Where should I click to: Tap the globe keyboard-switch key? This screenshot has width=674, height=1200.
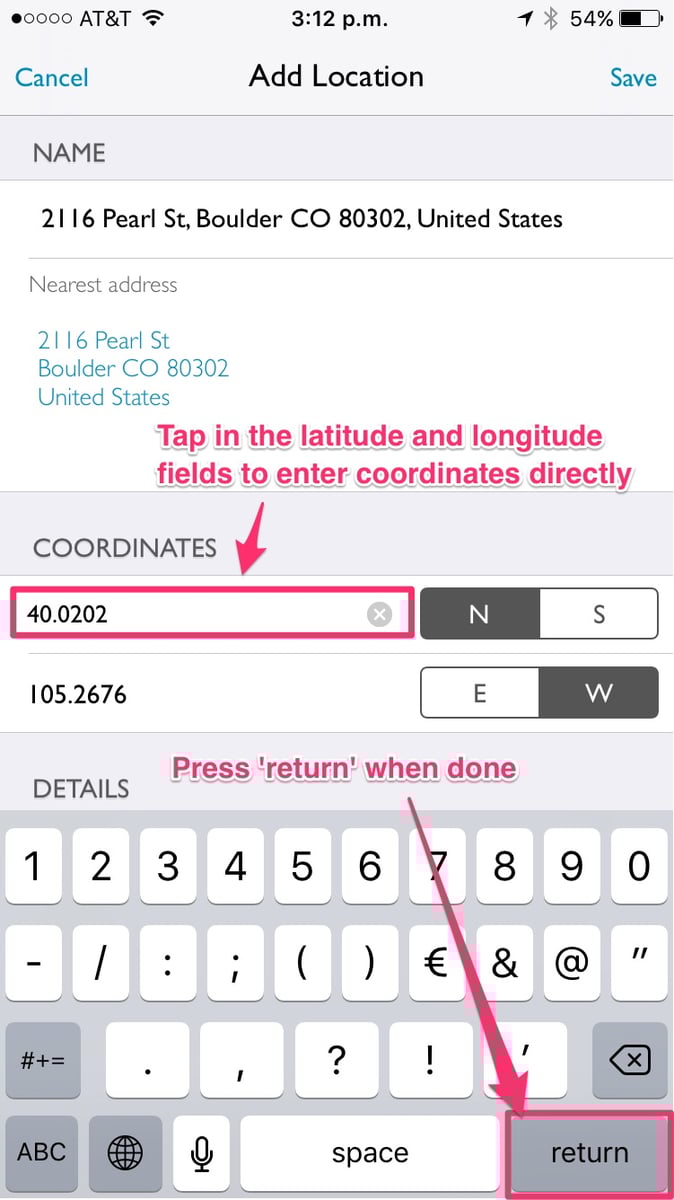[x=125, y=1152]
